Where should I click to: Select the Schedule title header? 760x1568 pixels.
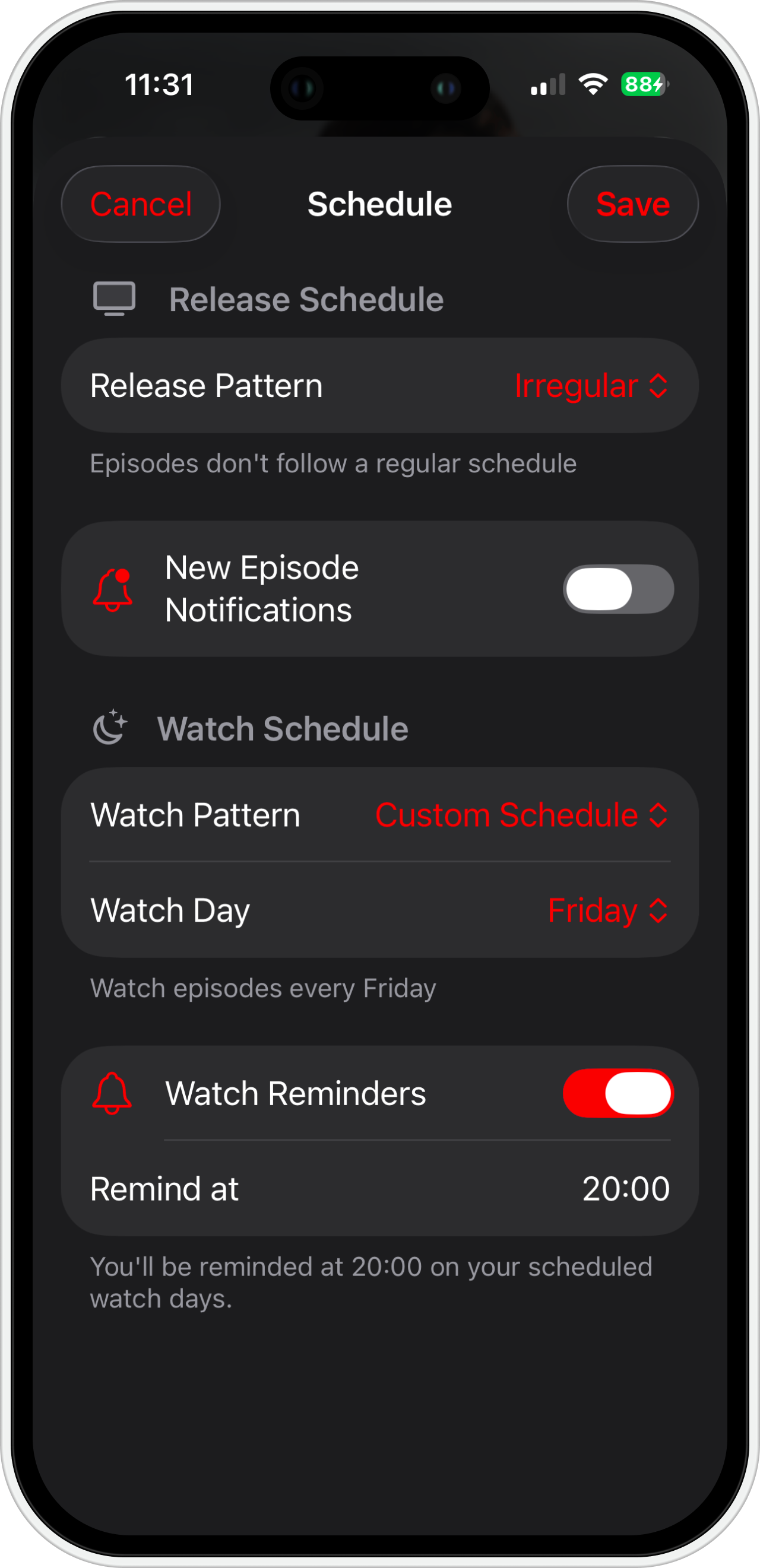[x=379, y=204]
